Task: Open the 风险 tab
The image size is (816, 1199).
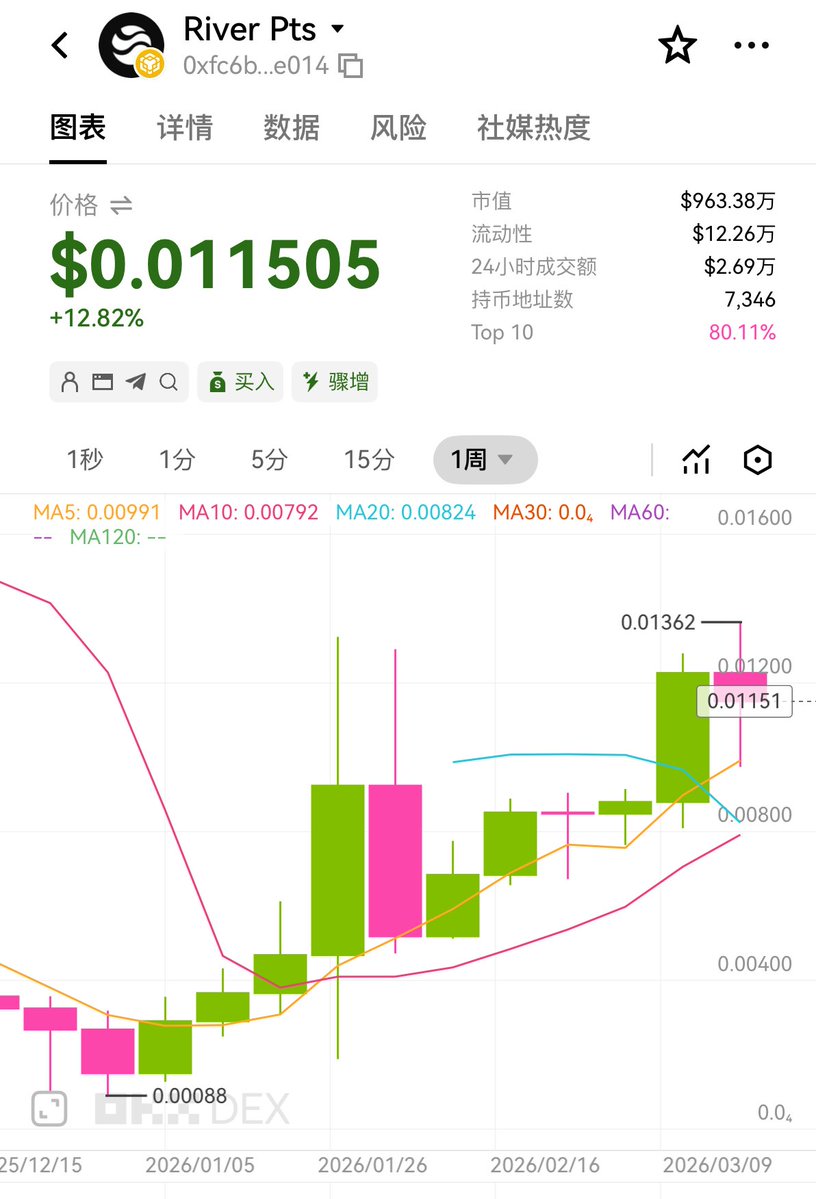Action: [x=398, y=127]
